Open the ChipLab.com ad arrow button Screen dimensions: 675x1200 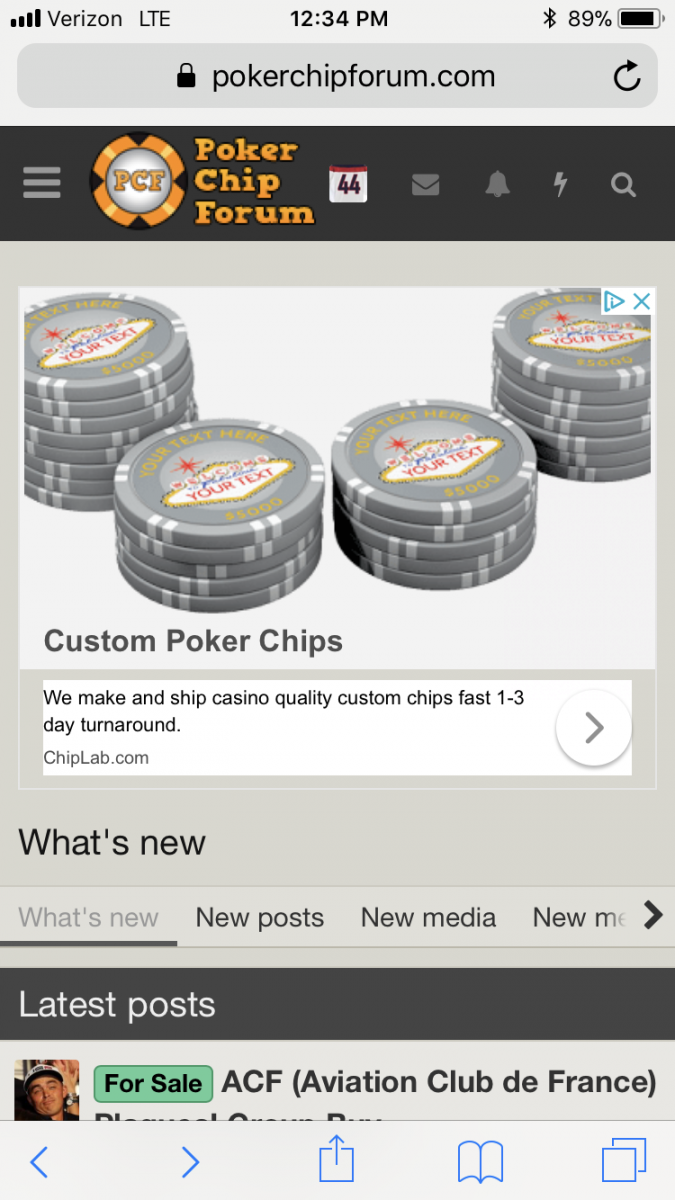pos(593,728)
